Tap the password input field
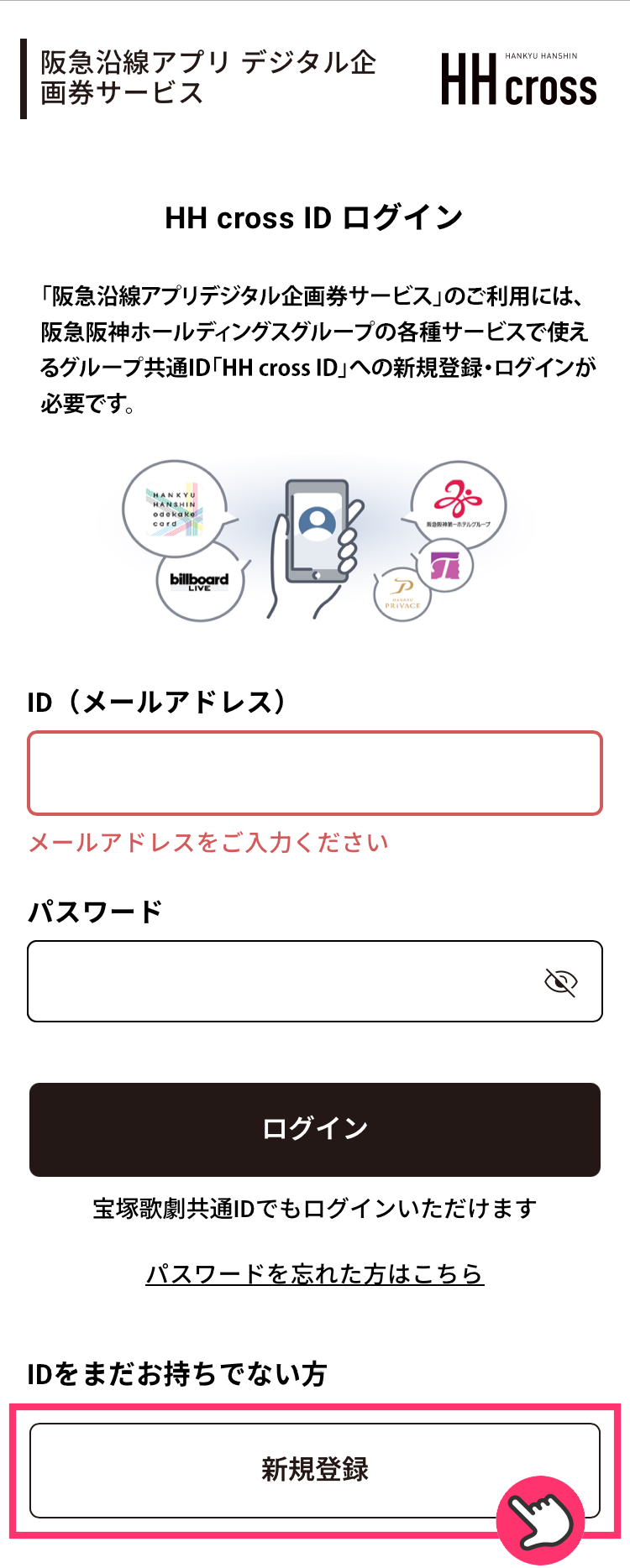 click(277, 981)
